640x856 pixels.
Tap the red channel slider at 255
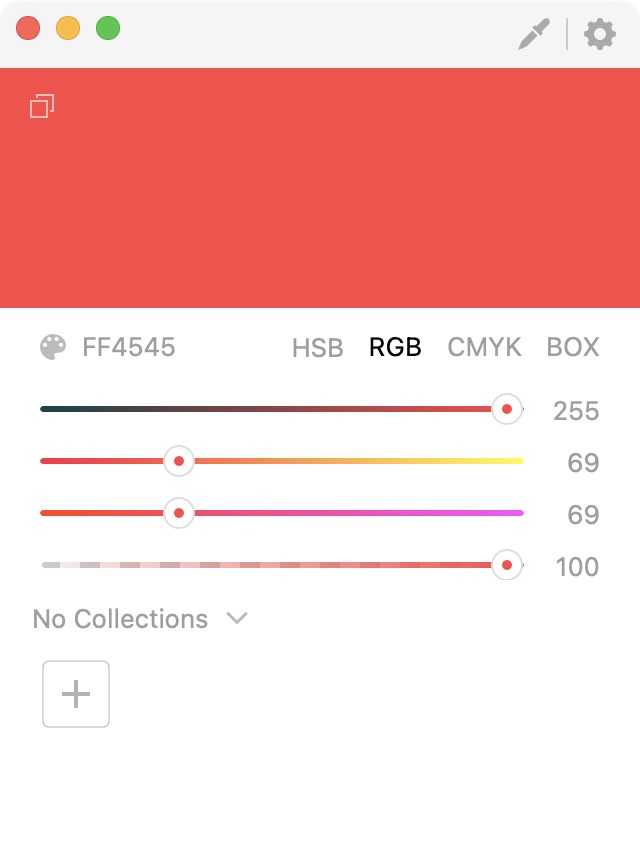[x=507, y=409]
